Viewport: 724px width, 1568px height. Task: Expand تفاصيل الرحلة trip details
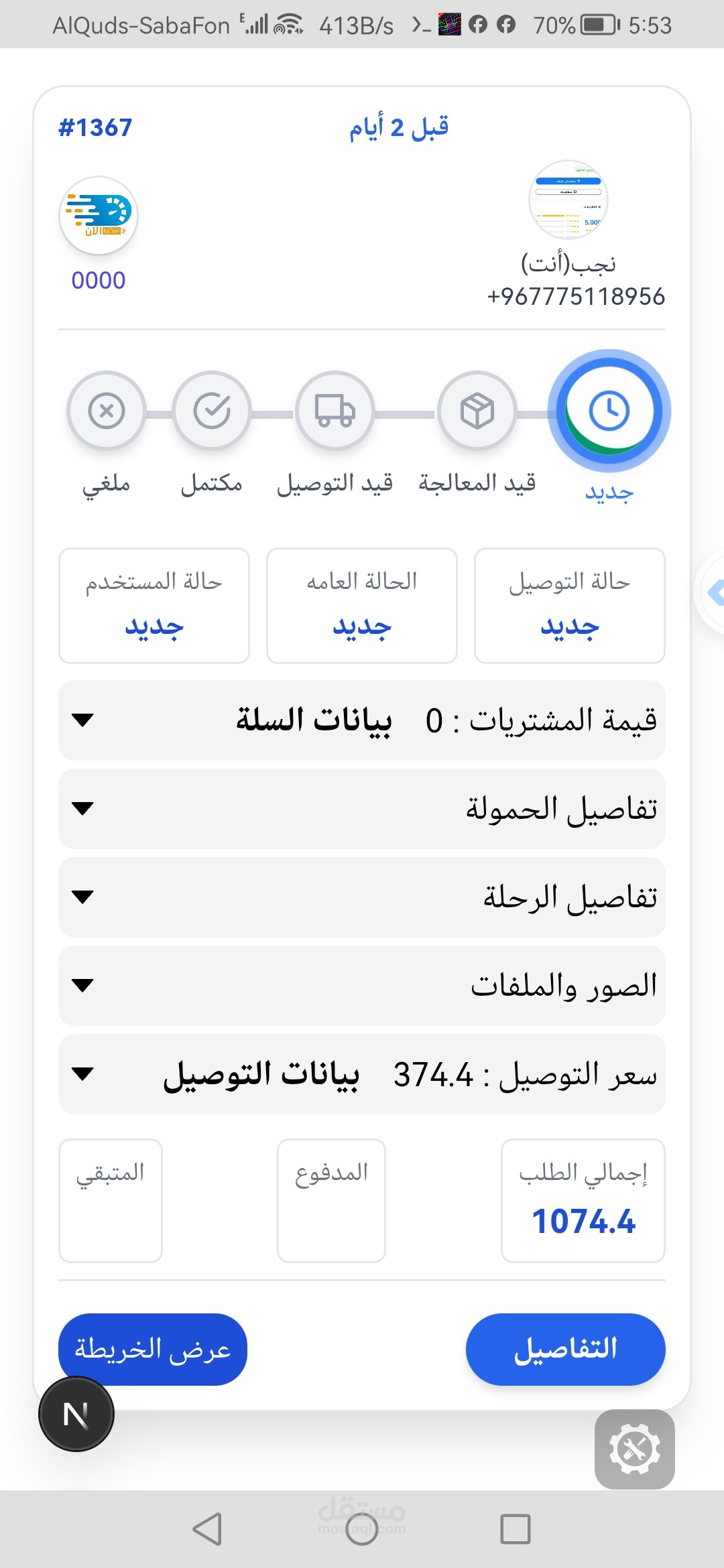[362, 897]
